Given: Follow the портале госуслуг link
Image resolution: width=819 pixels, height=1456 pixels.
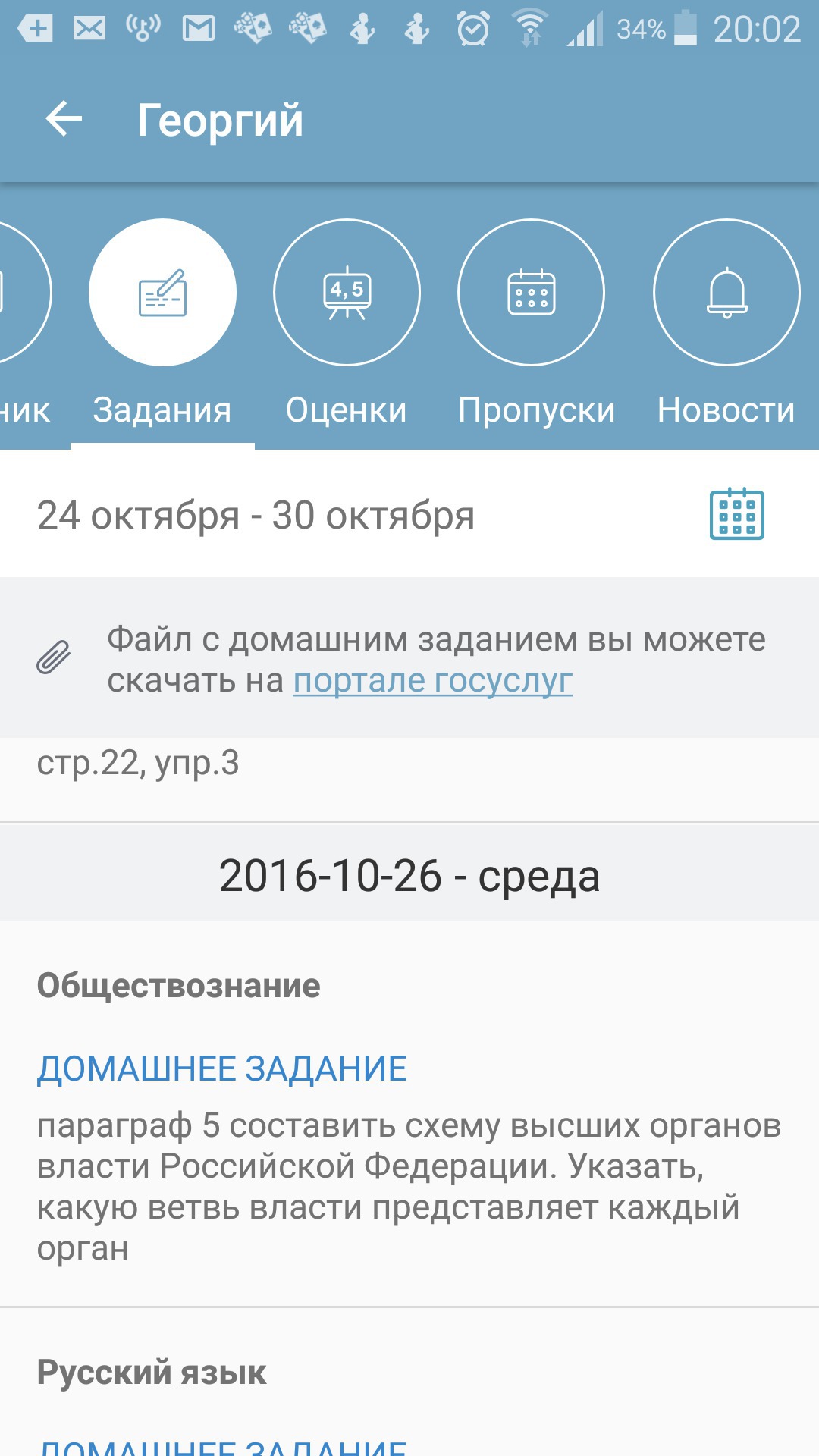Looking at the screenshot, I should tap(432, 681).
